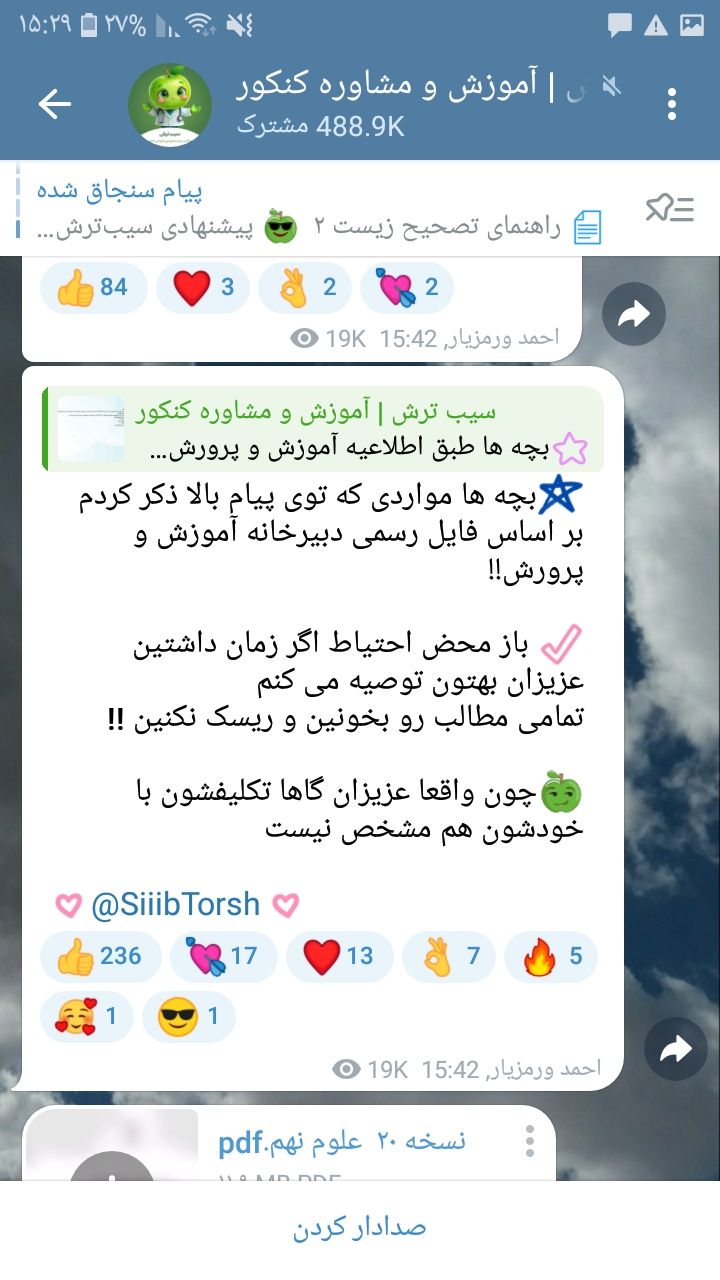Open options for the PDF file message
The image size is (720, 1280).
(x=530, y=1141)
